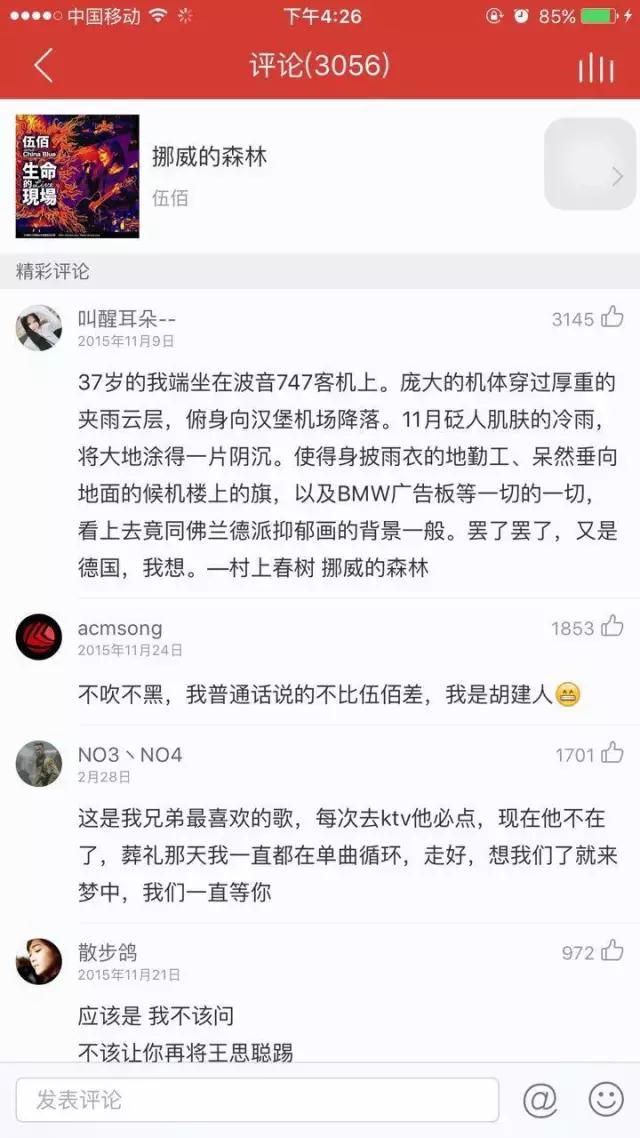Like acmsong's comment

pyautogui.click(x=612, y=626)
